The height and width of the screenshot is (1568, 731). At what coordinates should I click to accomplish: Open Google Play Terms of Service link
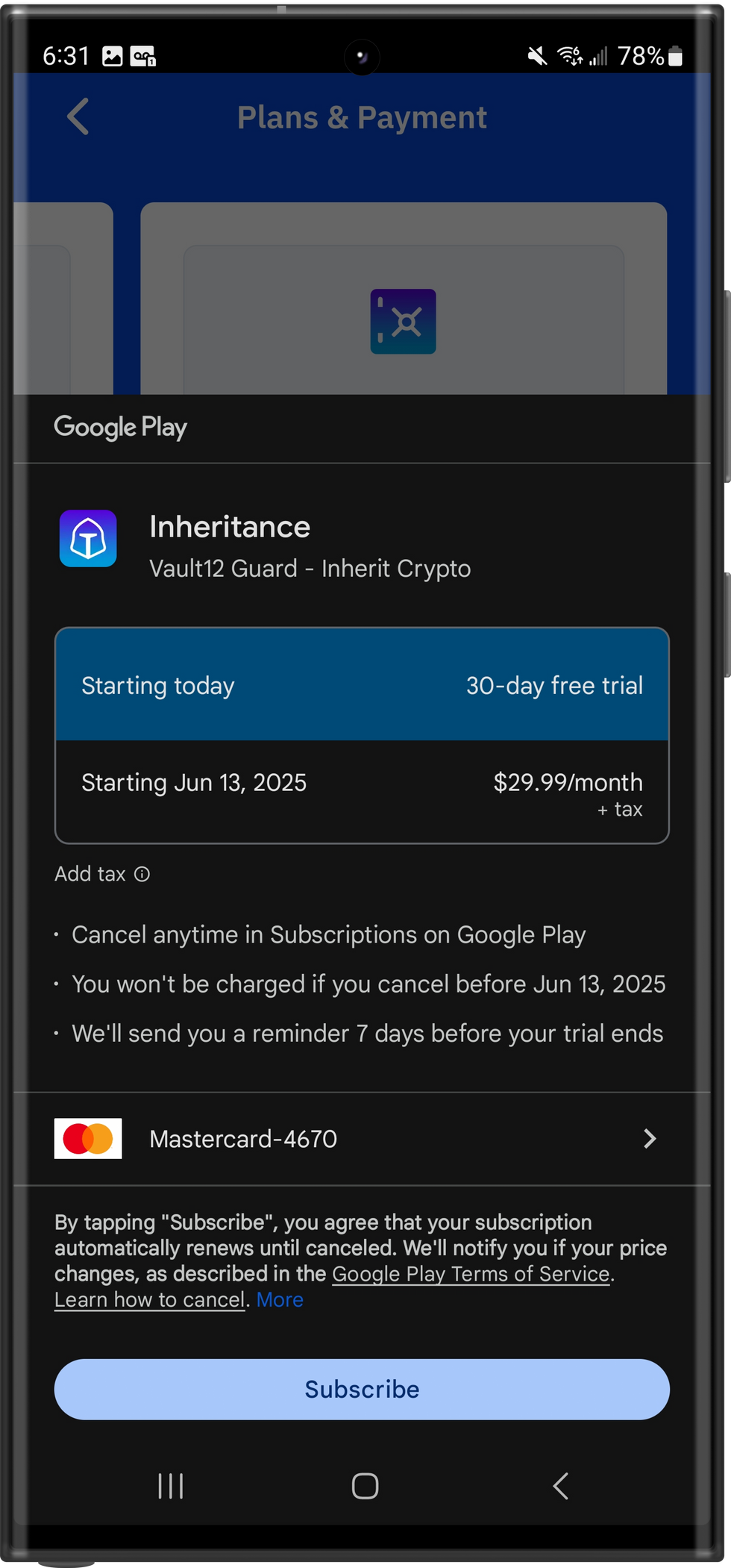coord(471,1274)
